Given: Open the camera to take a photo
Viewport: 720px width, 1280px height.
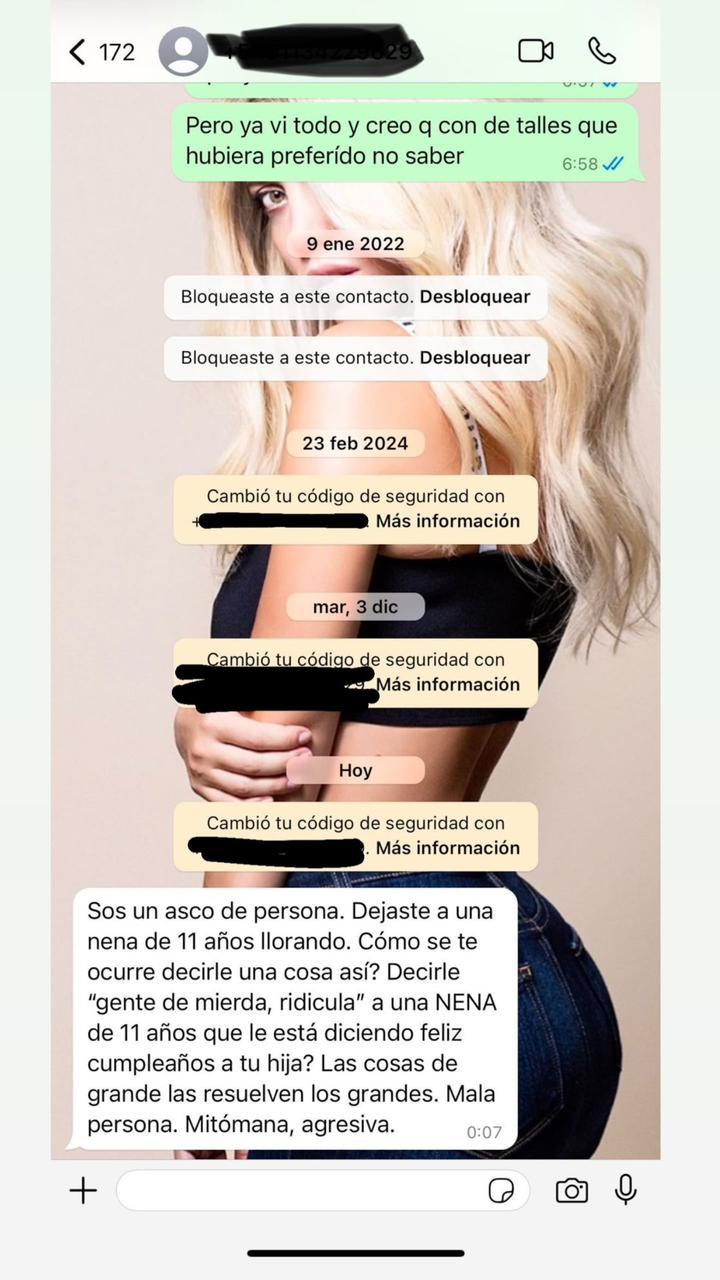Looking at the screenshot, I should (571, 1190).
